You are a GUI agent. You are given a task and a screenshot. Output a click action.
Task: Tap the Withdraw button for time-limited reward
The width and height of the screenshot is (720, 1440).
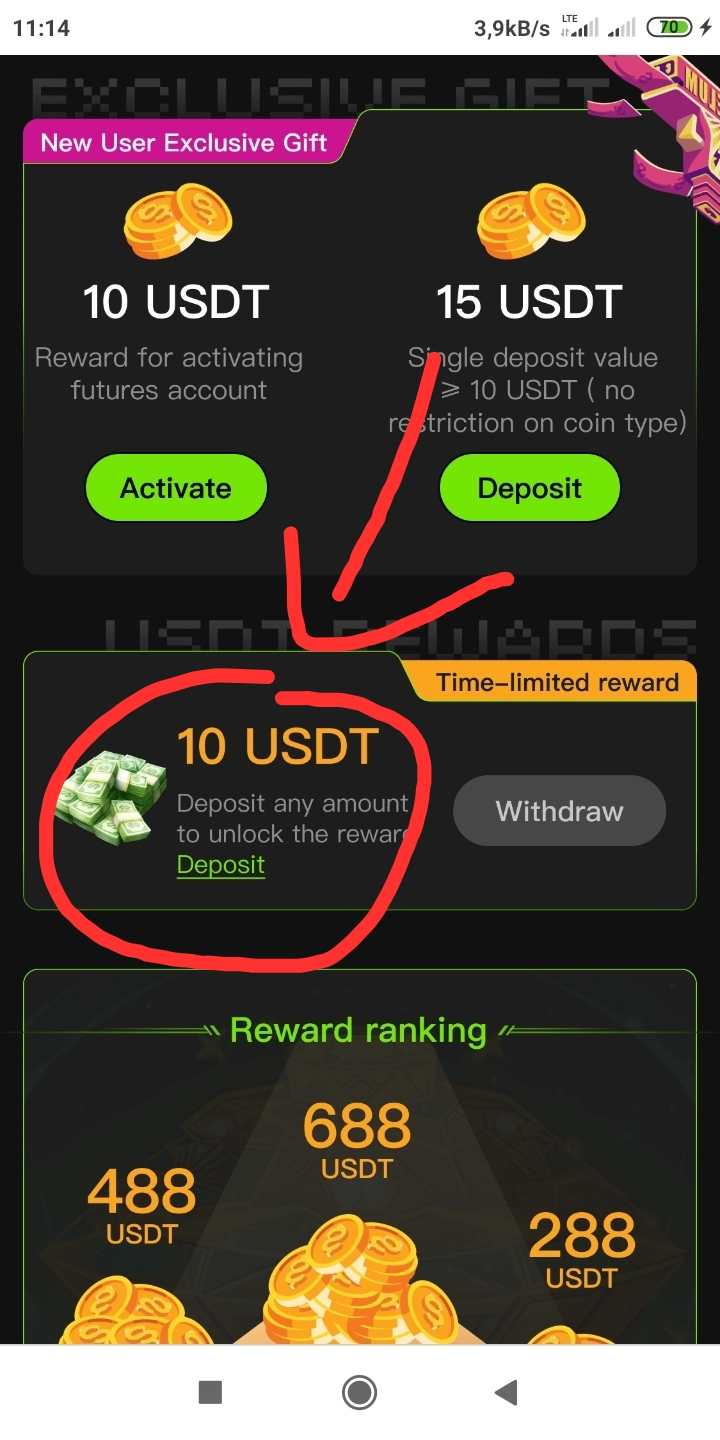(x=559, y=810)
